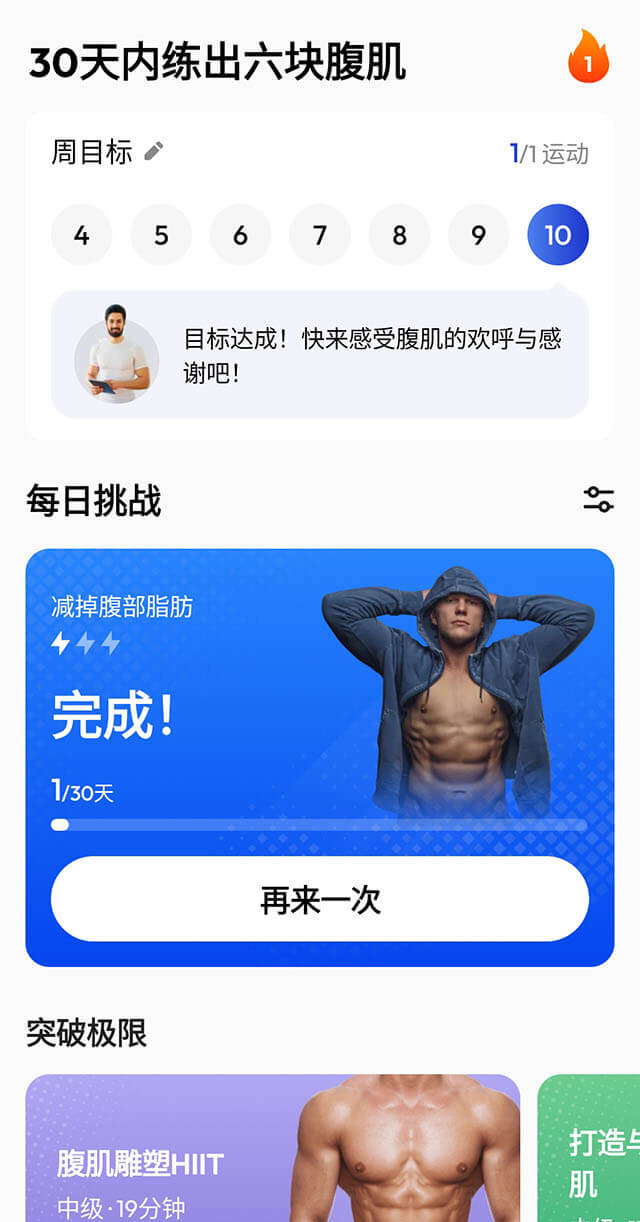The width and height of the screenshot is (640, 1222).
Task: Tap 再来一次 to repeat the workout
Action: (320, 899)
